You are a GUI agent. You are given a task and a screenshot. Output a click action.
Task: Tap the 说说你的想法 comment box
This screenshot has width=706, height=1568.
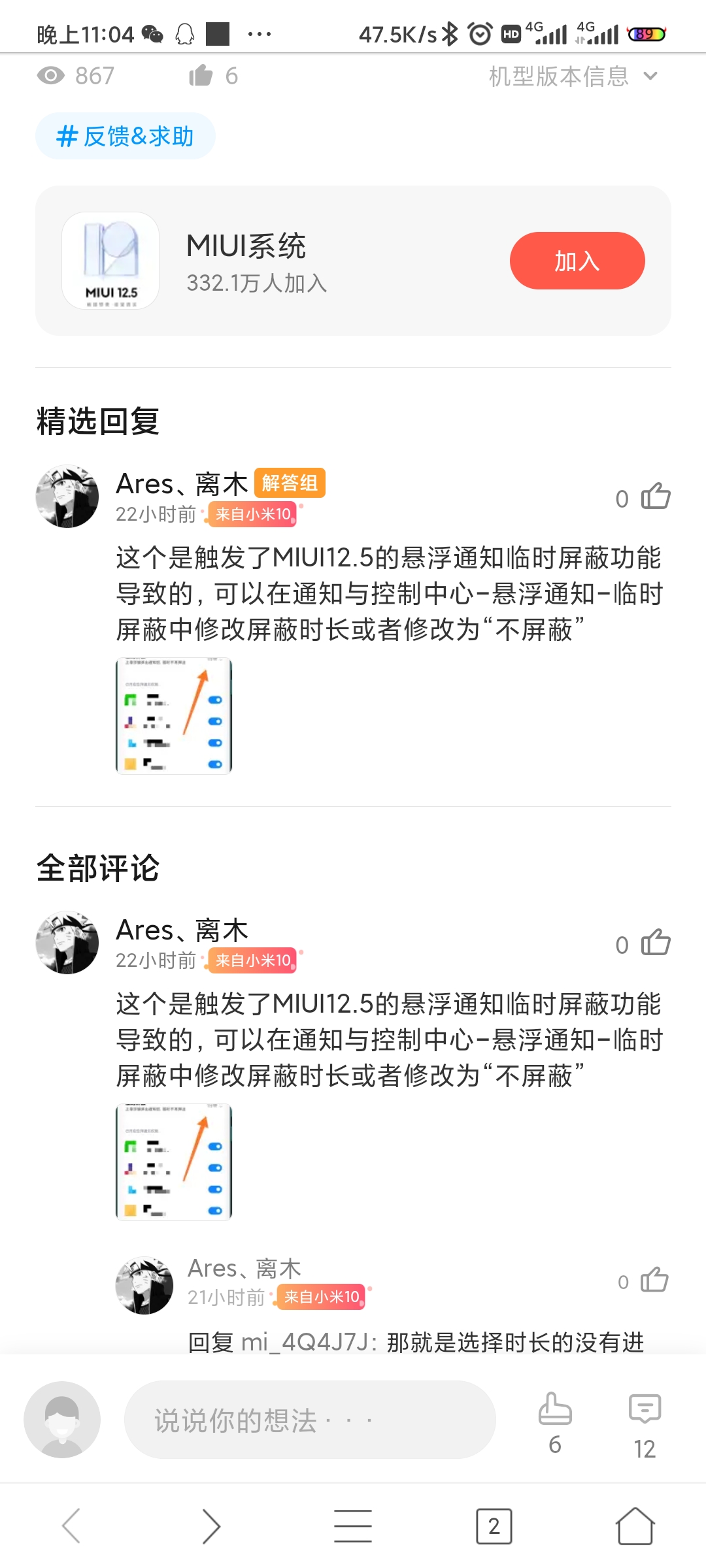pyautogui.click(x=309, y=1420)
